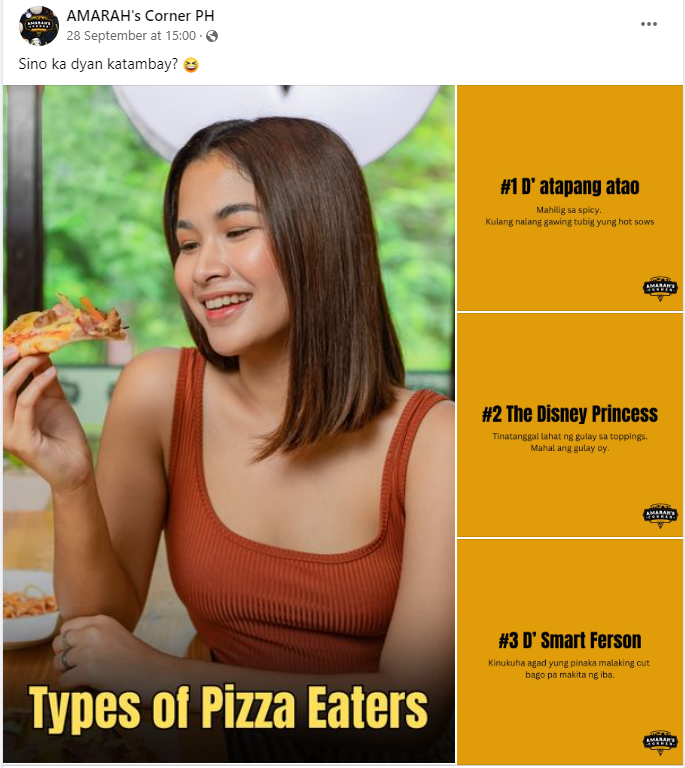685x768 pixels.
Task: Open the 28 September post timestamp
Action: pos(131,36)
